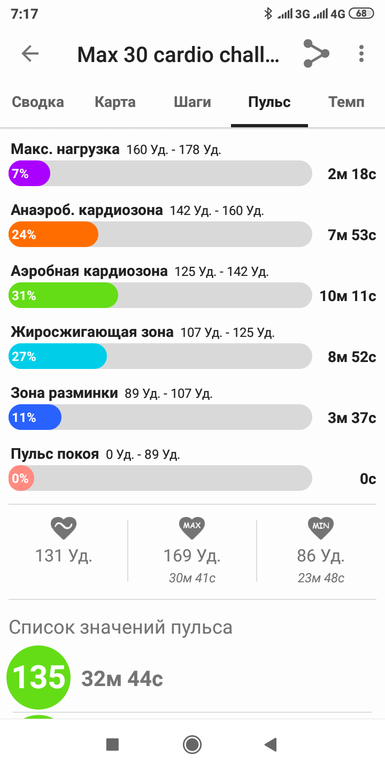Image resolution: width=385 pixels, height=770 pixels.
Task: Switch to the Сводка tab
Action: click(x=38, y=103)
